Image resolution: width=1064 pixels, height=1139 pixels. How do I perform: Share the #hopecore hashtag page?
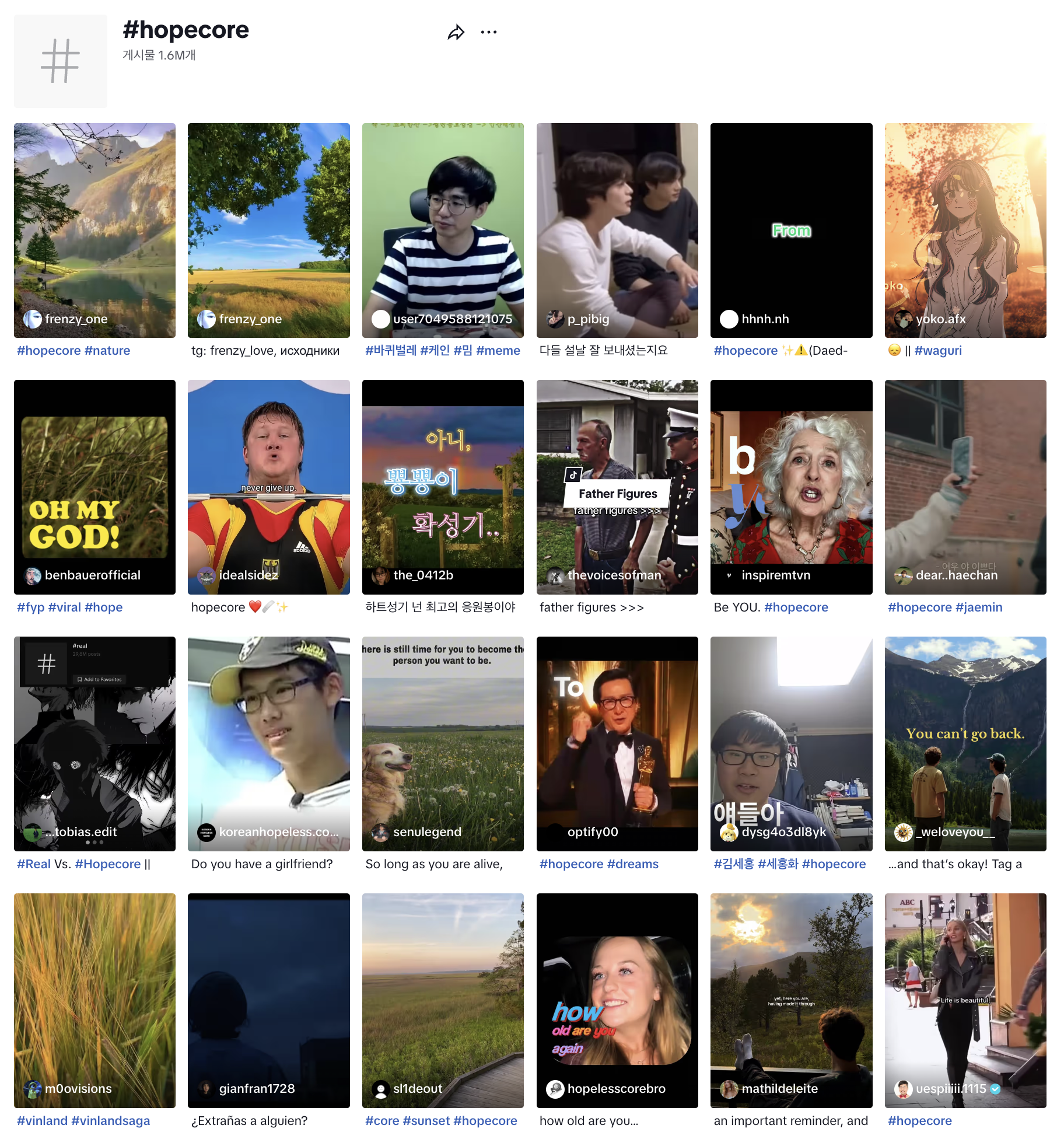(x=456, y=33)
